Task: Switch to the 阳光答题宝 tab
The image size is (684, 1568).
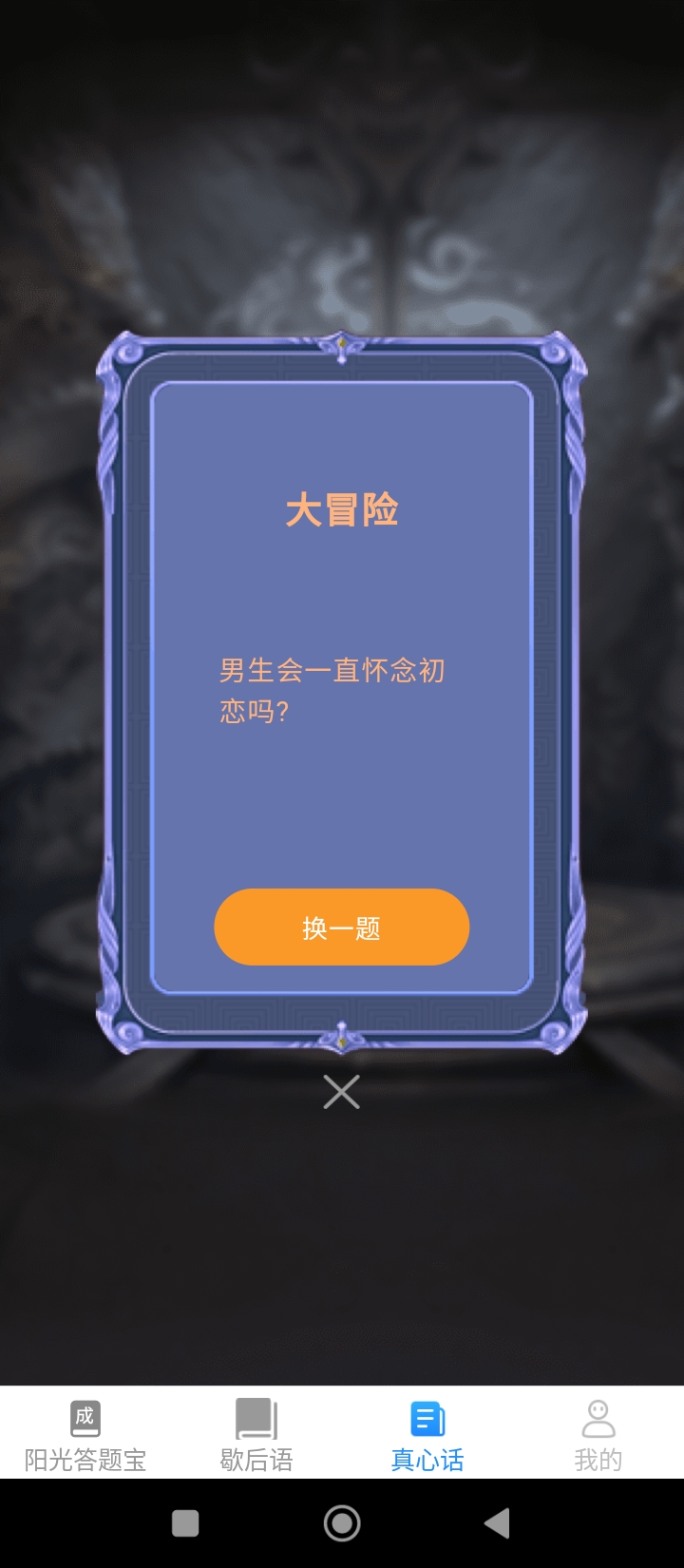Action: (85, 1435)
